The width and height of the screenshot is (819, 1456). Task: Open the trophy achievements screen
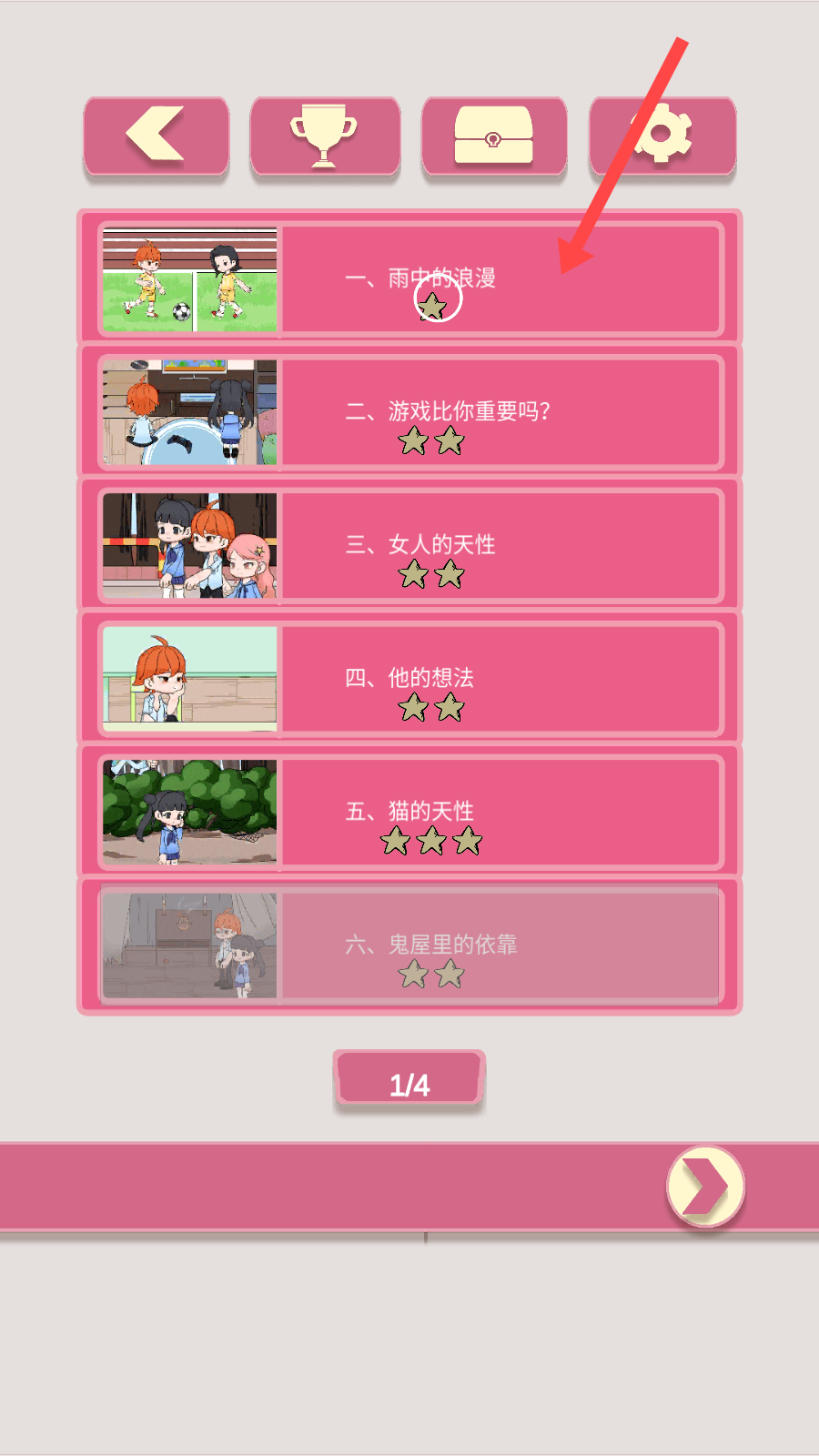click(x=325, y=136)
